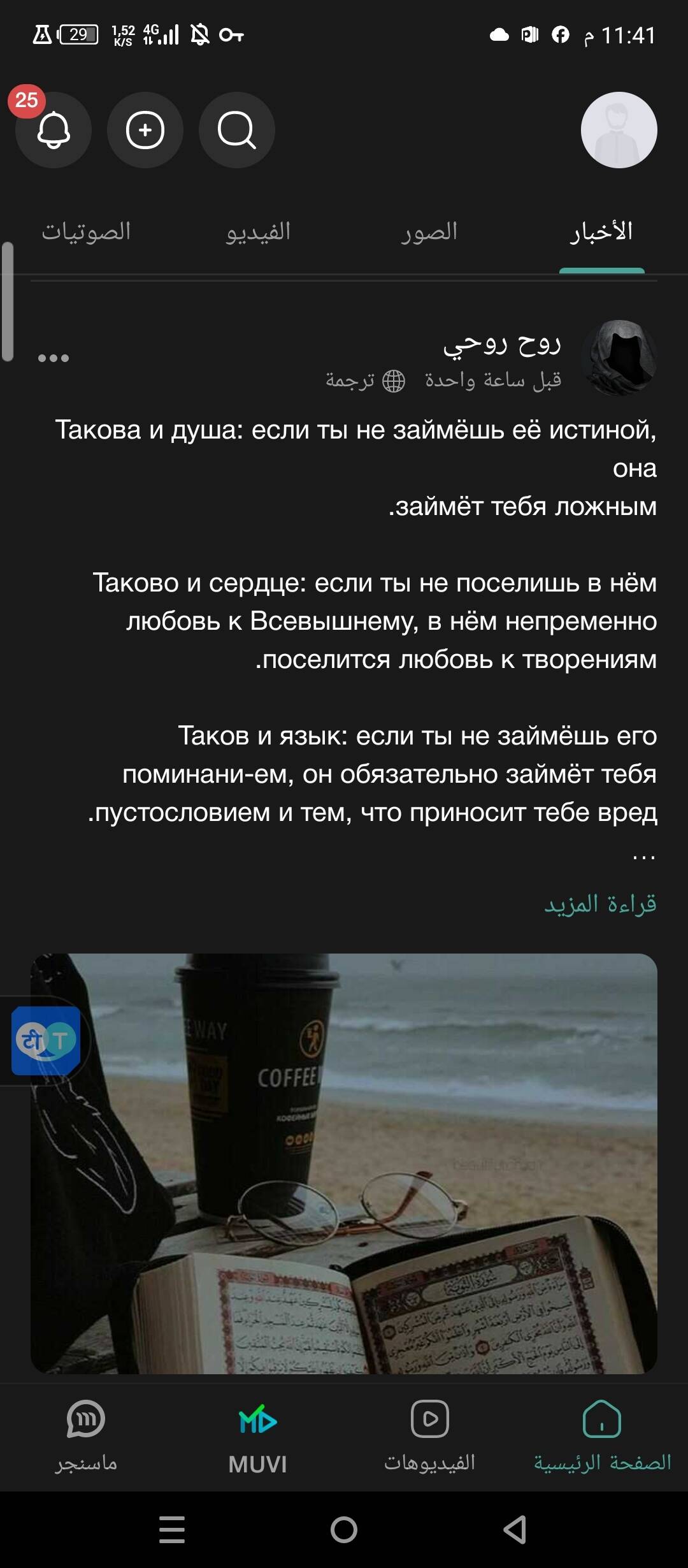Create a new post with plus icon
The height and width of the screenshot is (1568, 688).
point(145,130)
